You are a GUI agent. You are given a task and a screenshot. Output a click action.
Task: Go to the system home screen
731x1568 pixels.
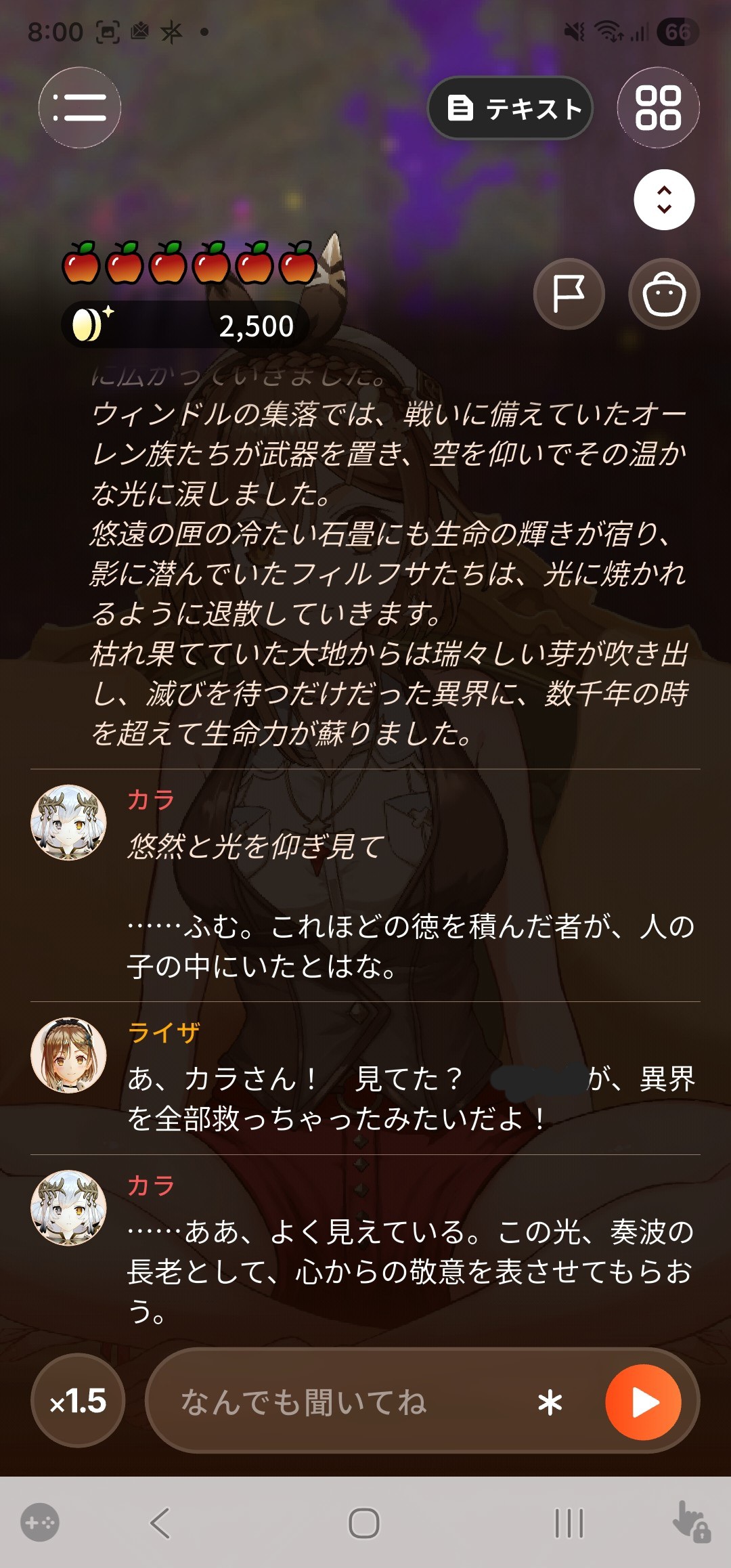pos(364,1523)
